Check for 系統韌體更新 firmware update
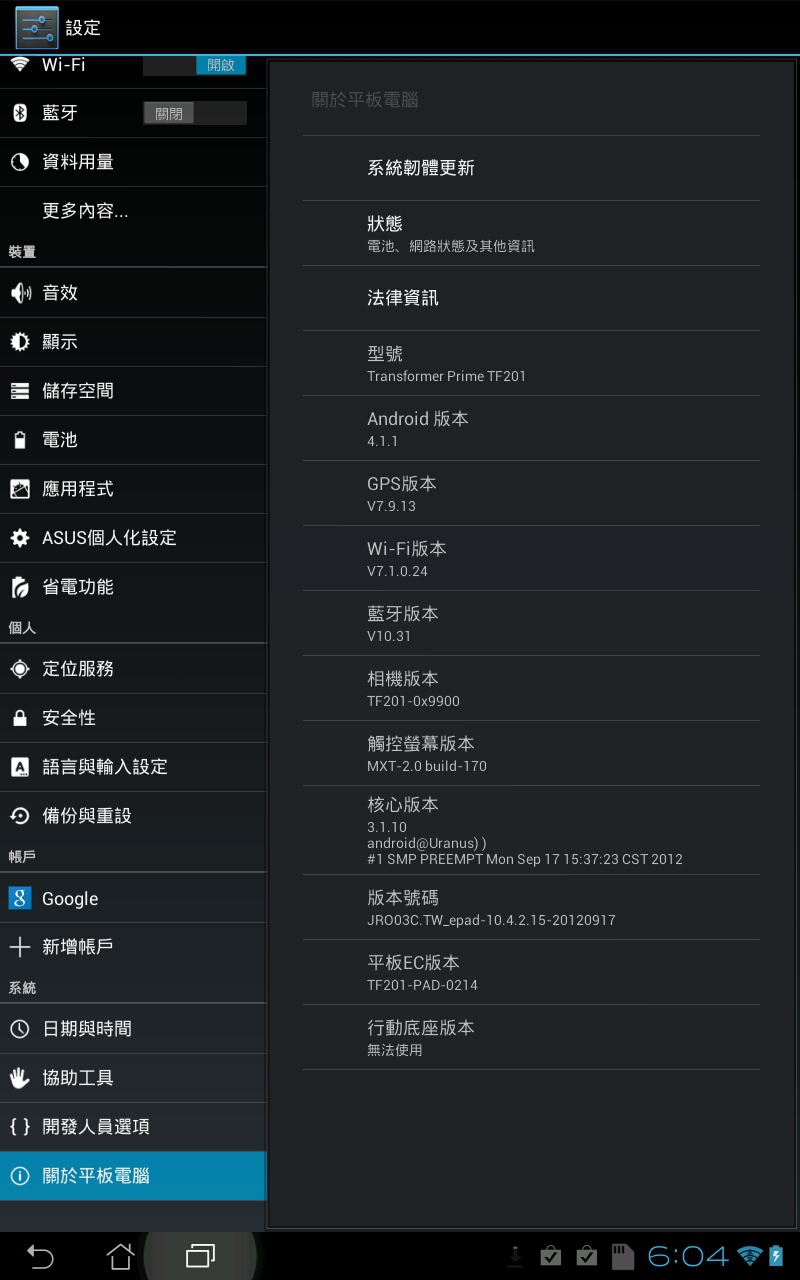This screenshot has height=1280, width=800. [x=531, y=168]
